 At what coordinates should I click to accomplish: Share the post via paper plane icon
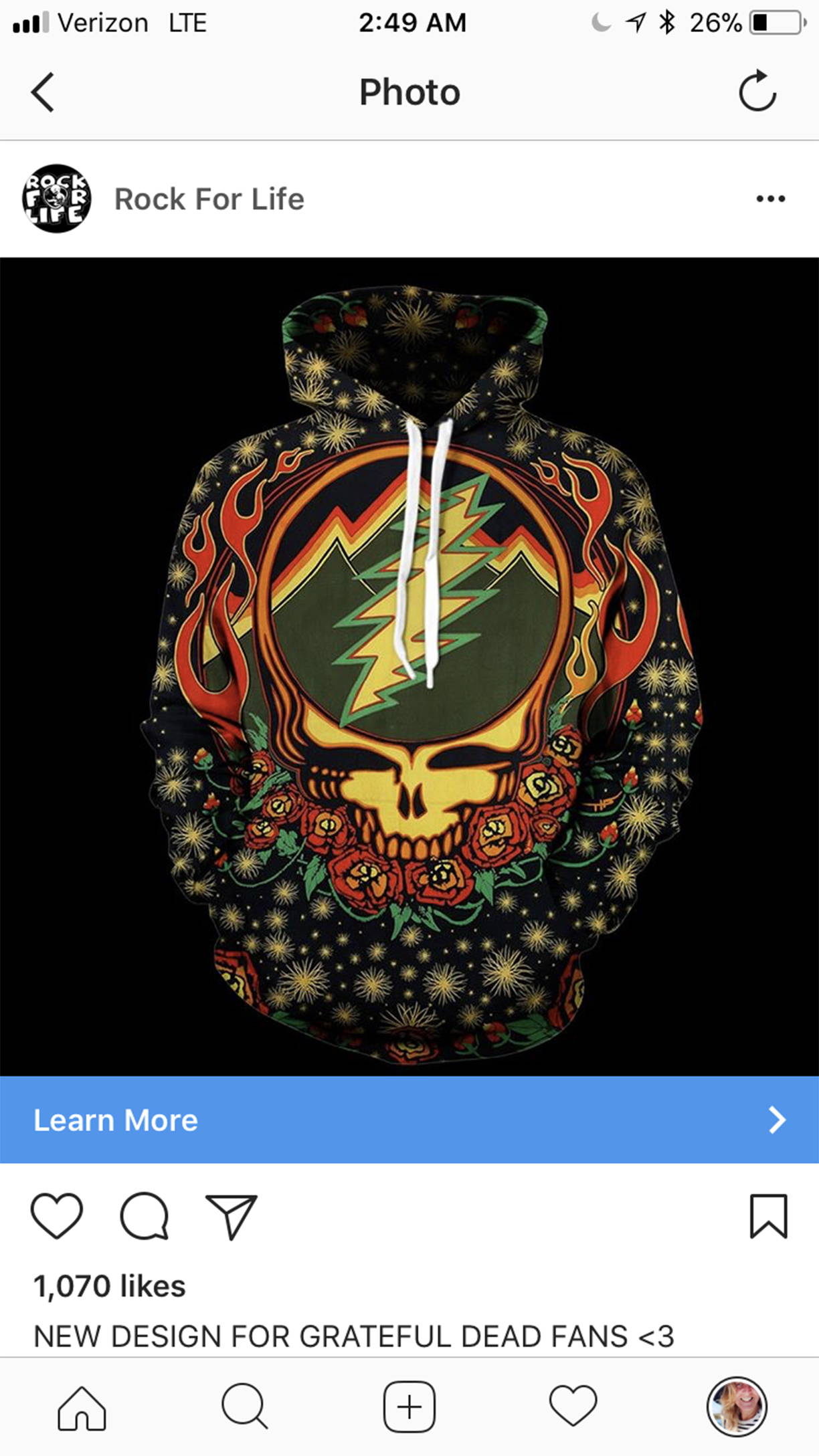point(232,1217)
